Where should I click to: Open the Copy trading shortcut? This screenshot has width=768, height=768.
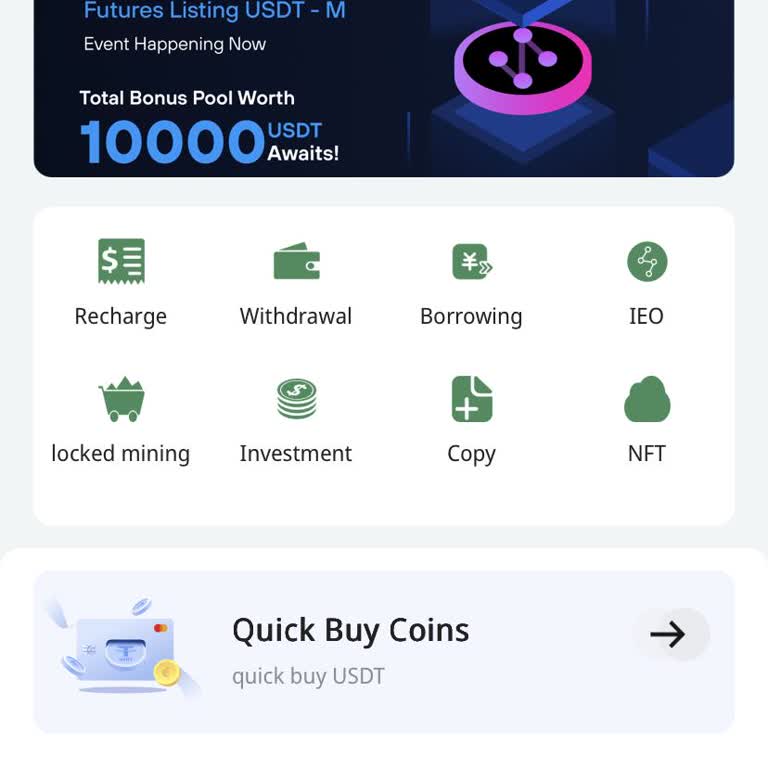coord(471,419)
